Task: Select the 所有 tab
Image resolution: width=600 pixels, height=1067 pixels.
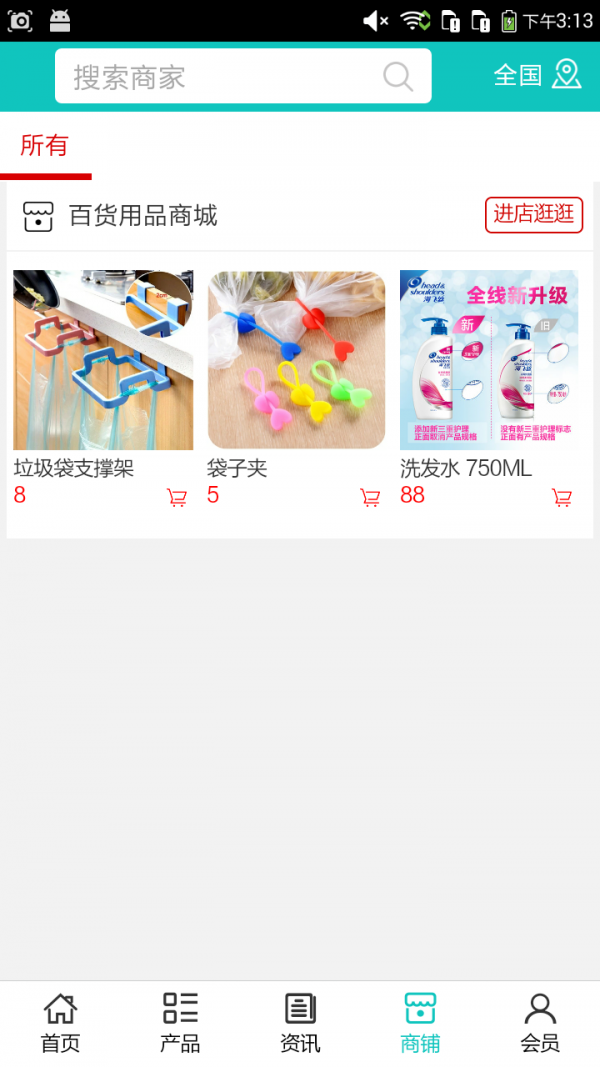Action: (x=45, y=146)
